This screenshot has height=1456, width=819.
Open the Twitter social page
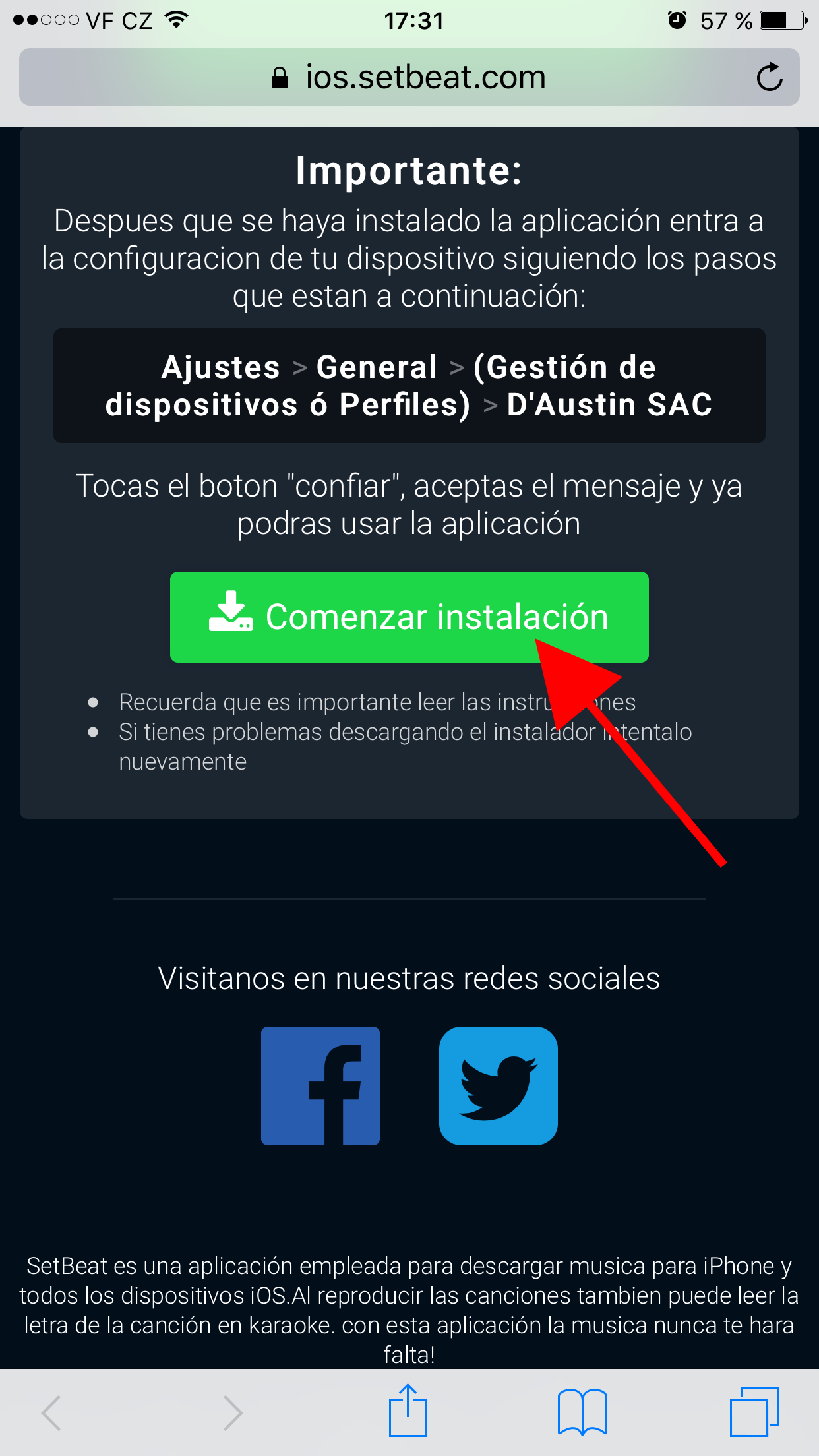click(499, 1085)
